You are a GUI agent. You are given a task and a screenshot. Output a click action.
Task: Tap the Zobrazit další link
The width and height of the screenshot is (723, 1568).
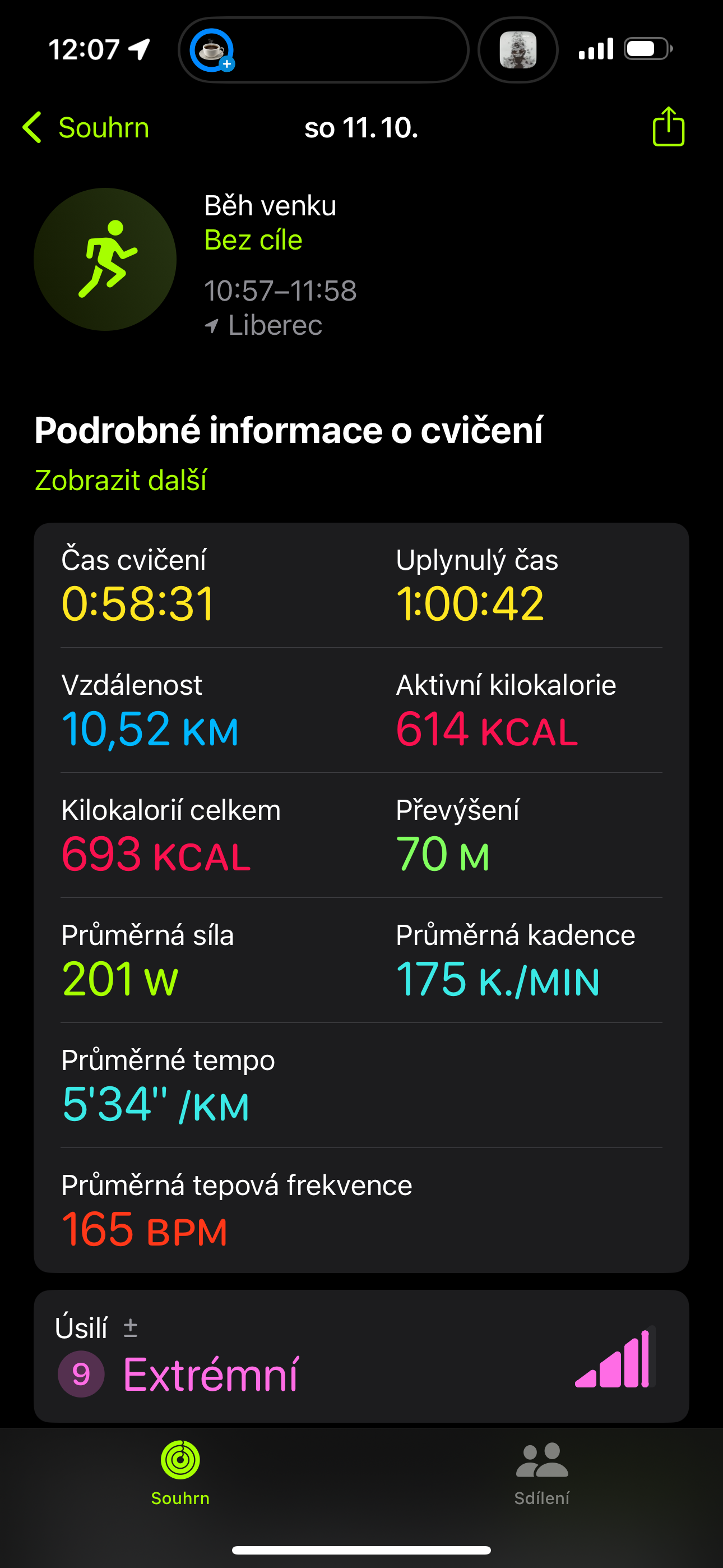pyautogui.click(x=121, y=480)
